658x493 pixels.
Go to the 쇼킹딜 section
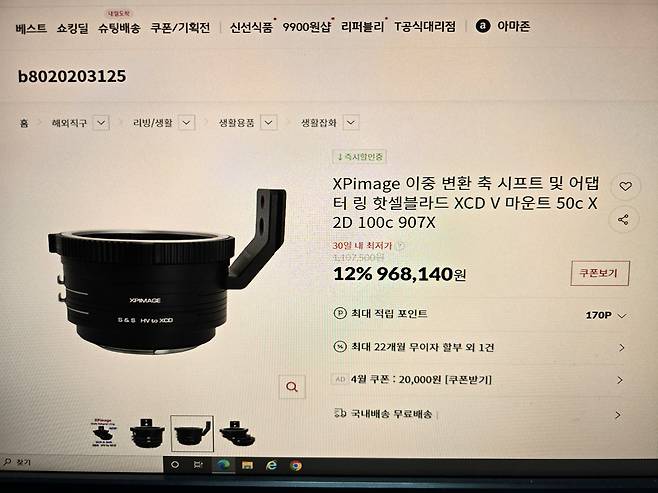coord(71,28)
